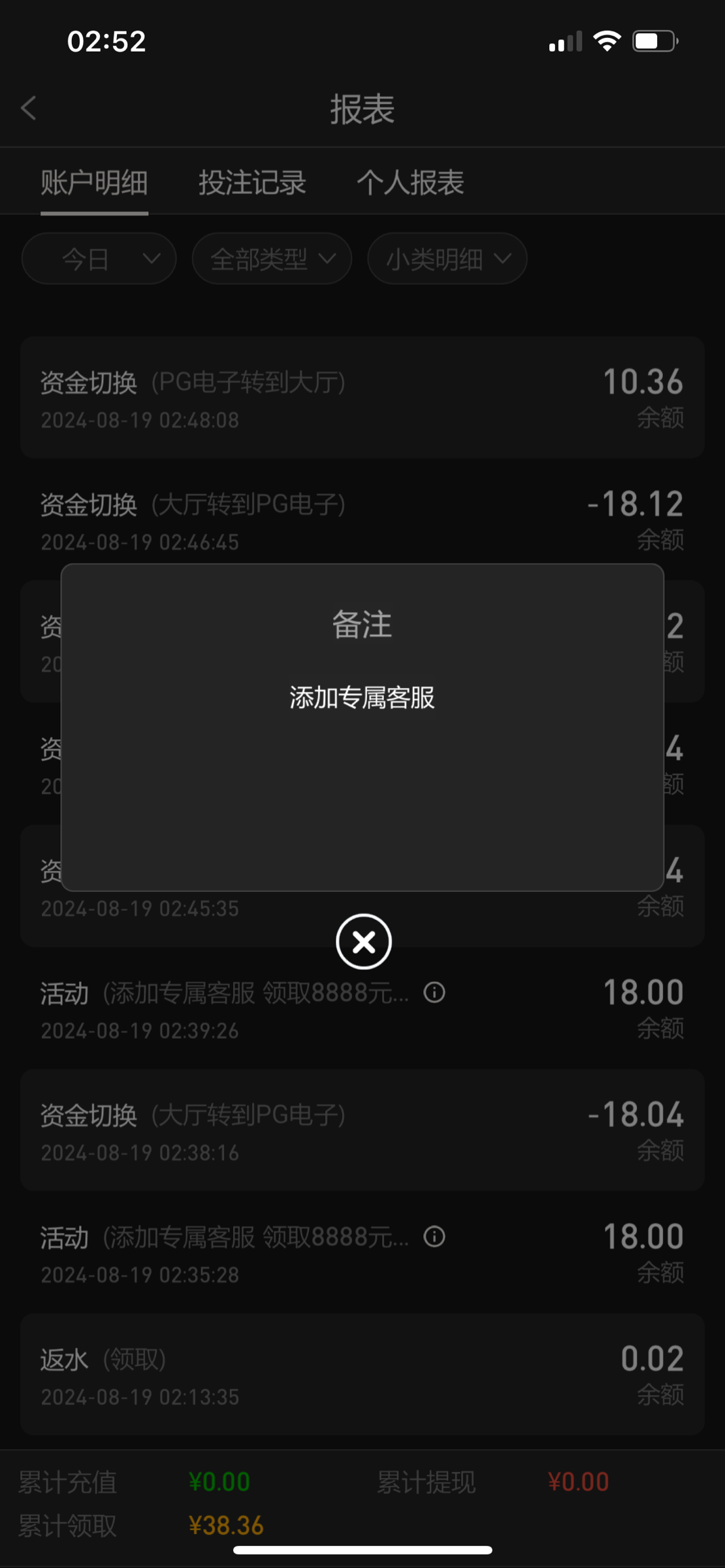The height and width of the screenshot is (1568, 725).
Task: Expand the 全部类型 filter dropdown
Action: point(272,259)
